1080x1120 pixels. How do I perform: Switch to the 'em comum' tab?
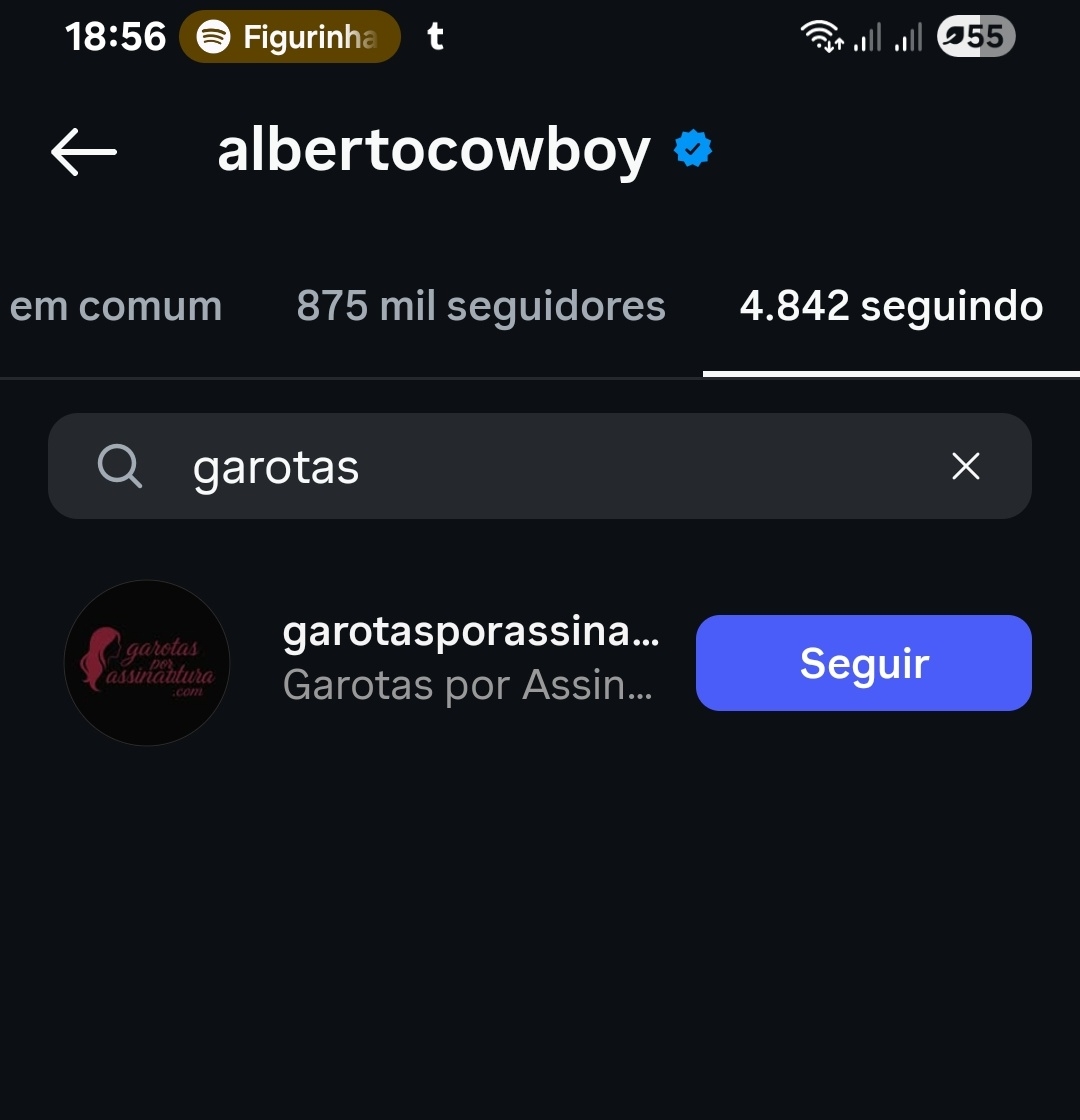[115, 307]
